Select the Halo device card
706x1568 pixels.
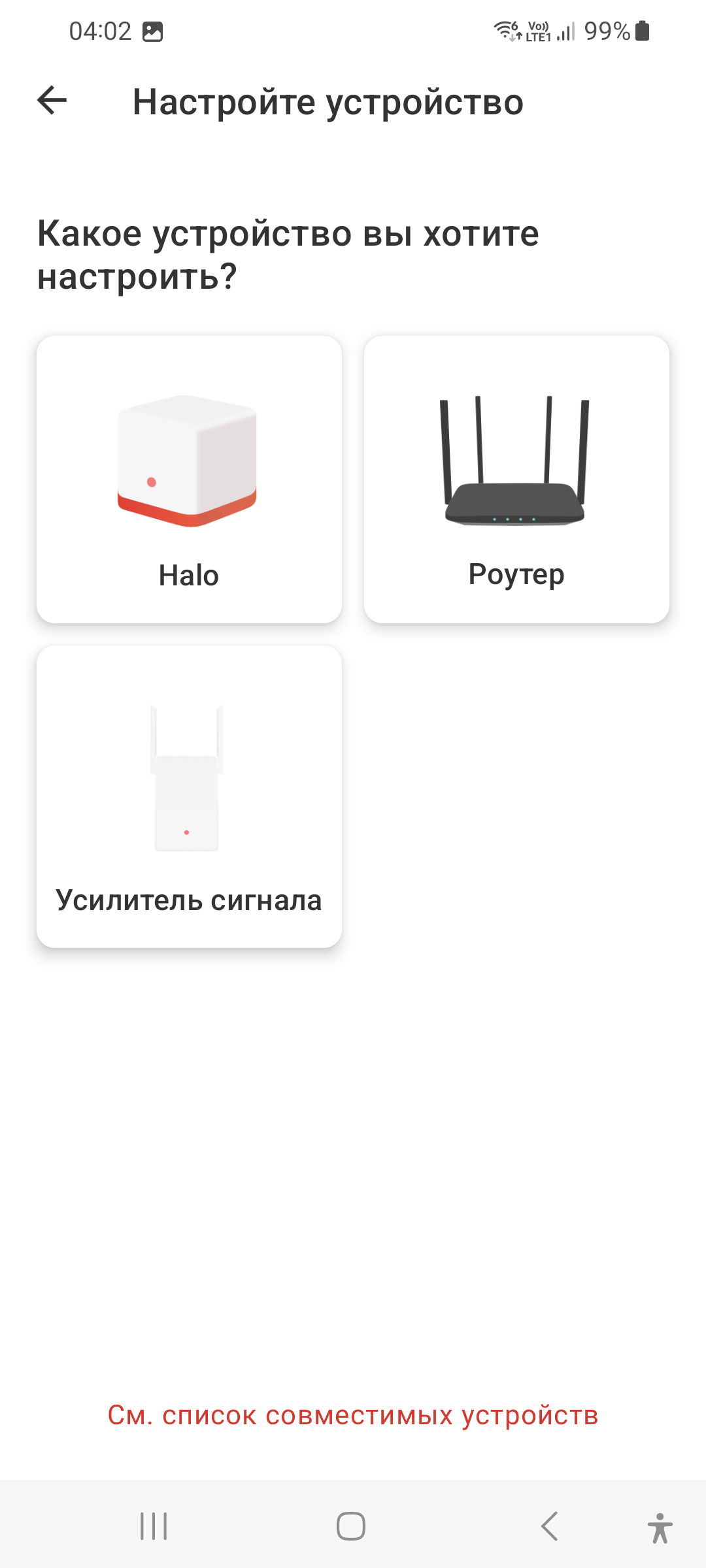(x=189, y=480)
